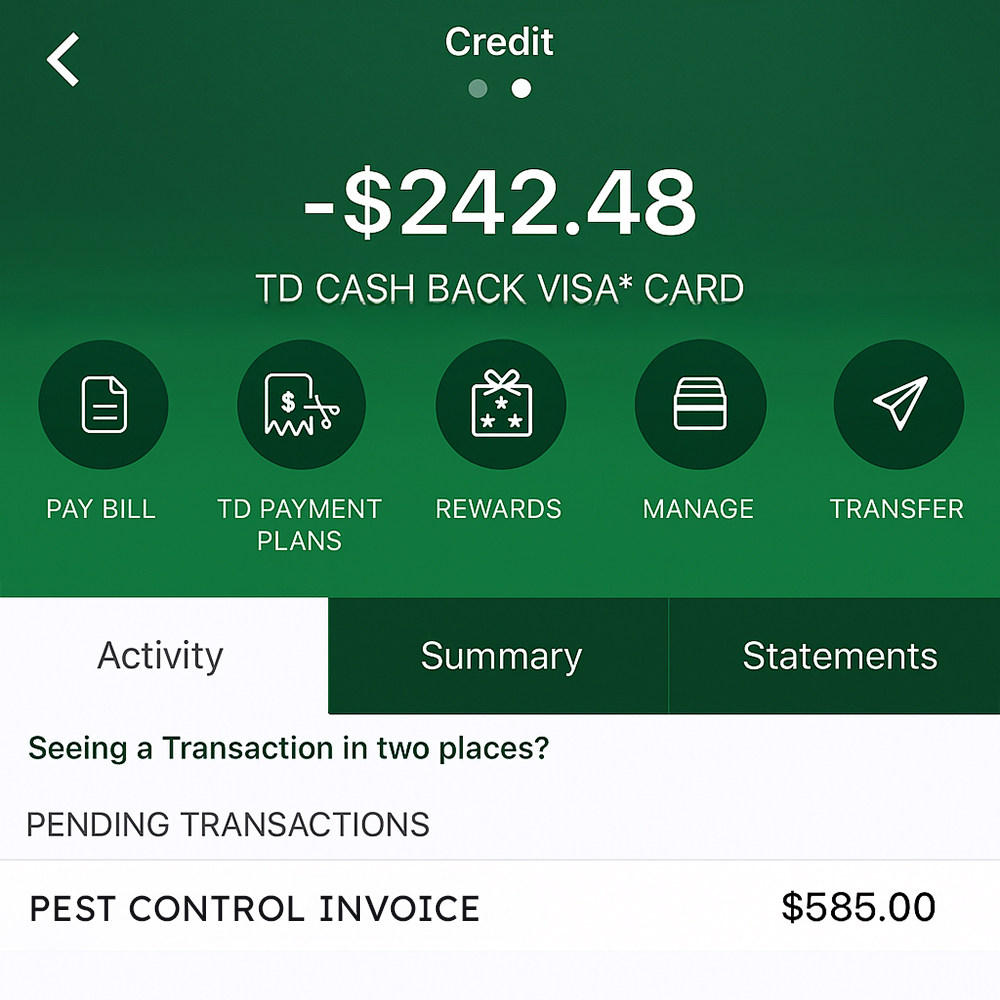The height and width of the screenshot is (1000, 1000).
Task: Open Manage card options
Action: [x=699, y=405]
